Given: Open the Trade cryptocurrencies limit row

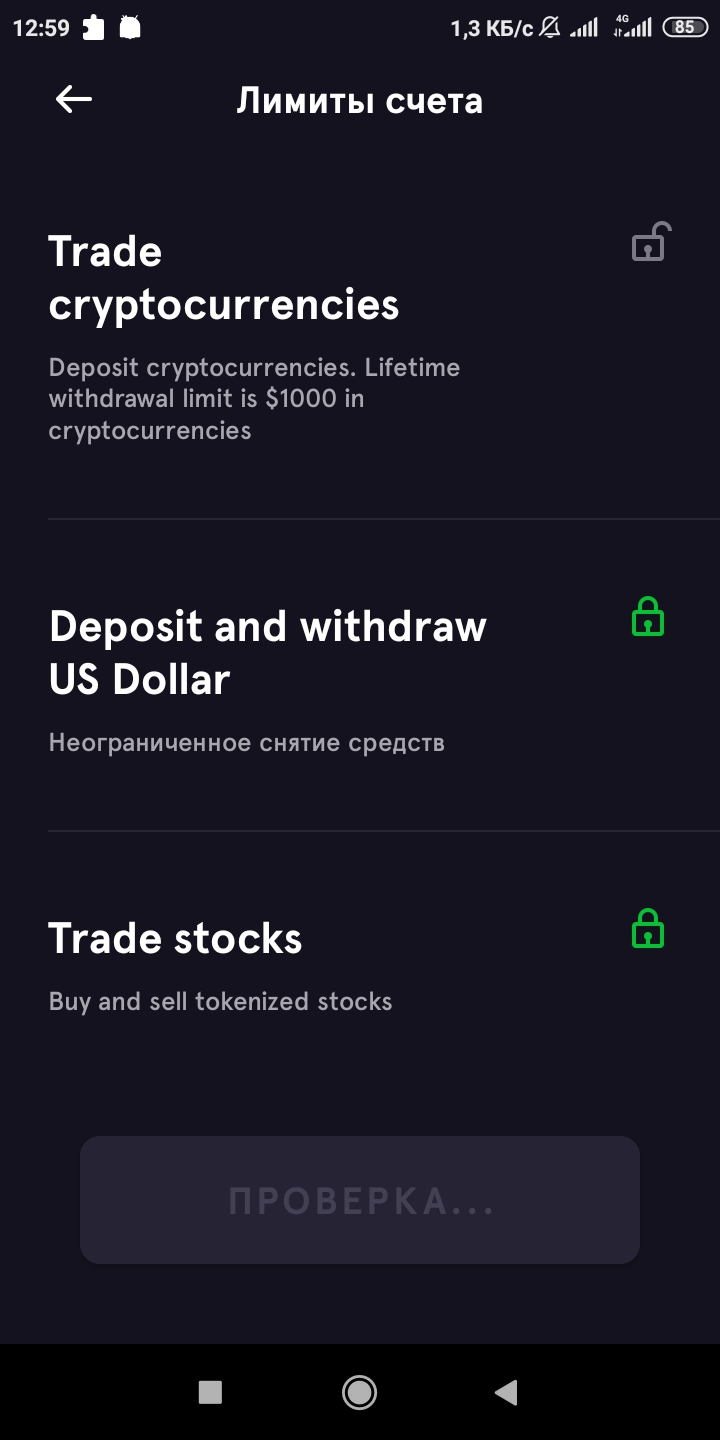Looking at the screenshot, I should (360, 333).
